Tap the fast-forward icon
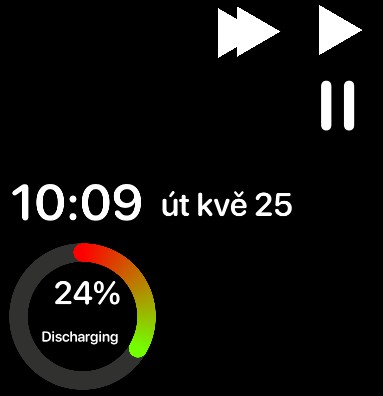383x396 pixels. [249, 32]
